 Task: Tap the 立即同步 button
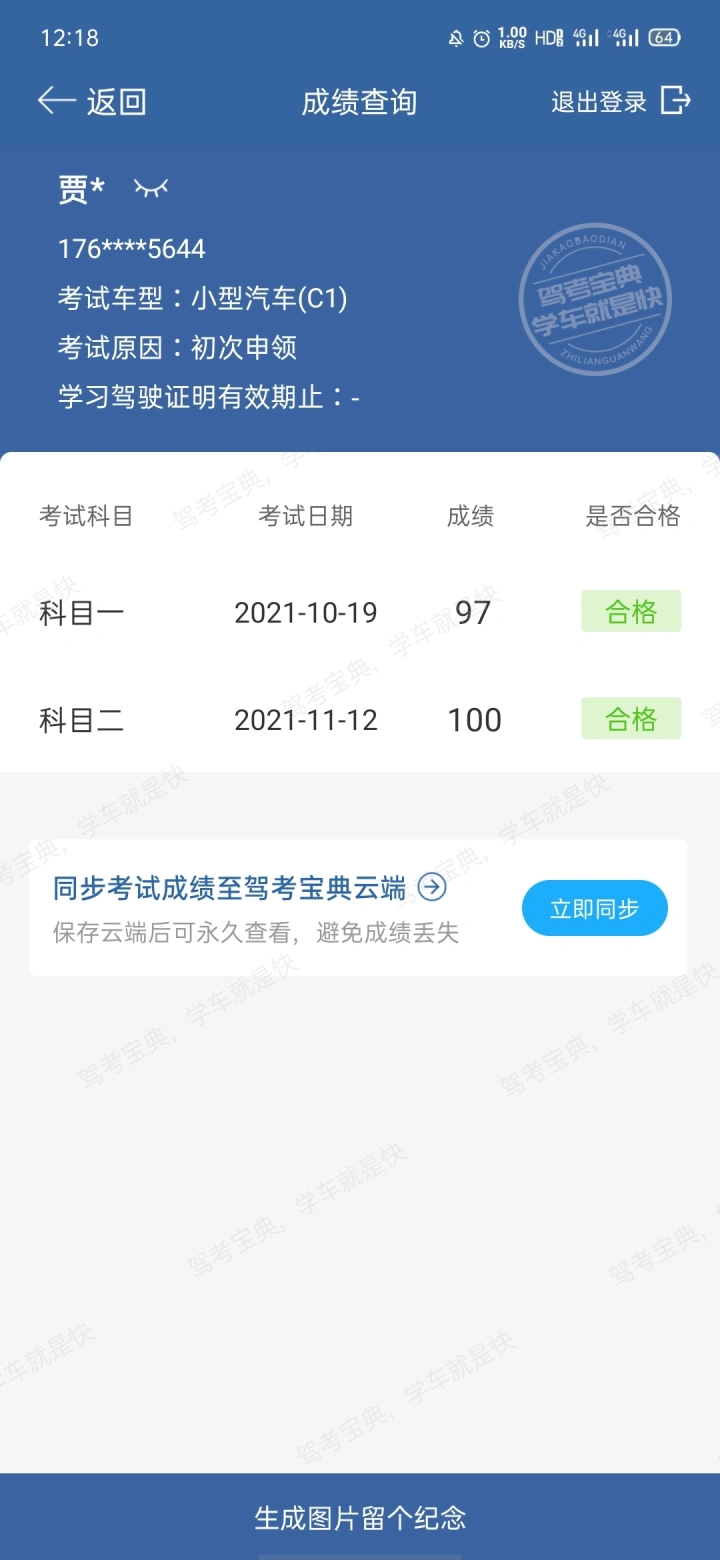point(595,908)
